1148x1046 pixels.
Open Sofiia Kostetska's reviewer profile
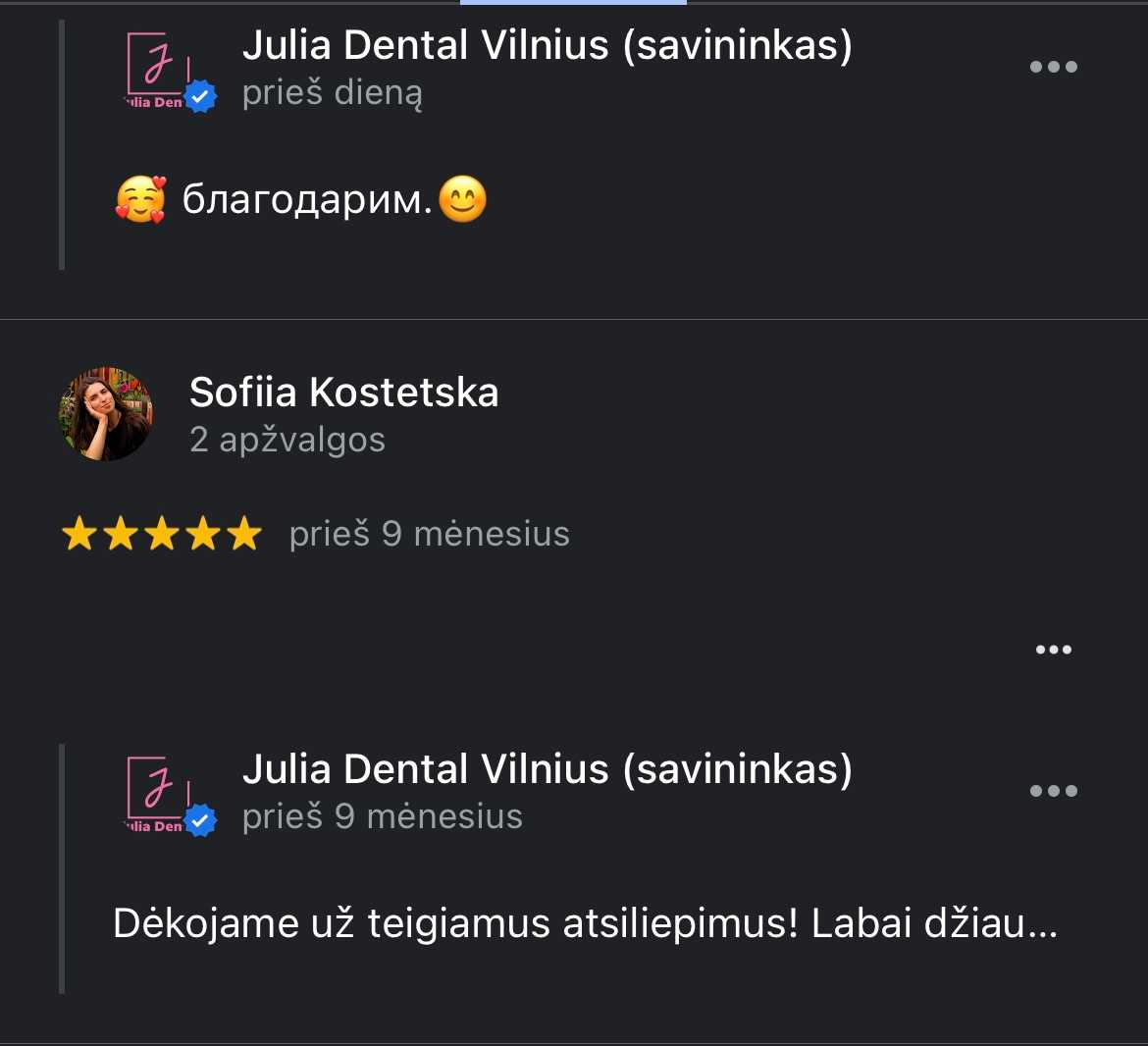click(343, 392)
